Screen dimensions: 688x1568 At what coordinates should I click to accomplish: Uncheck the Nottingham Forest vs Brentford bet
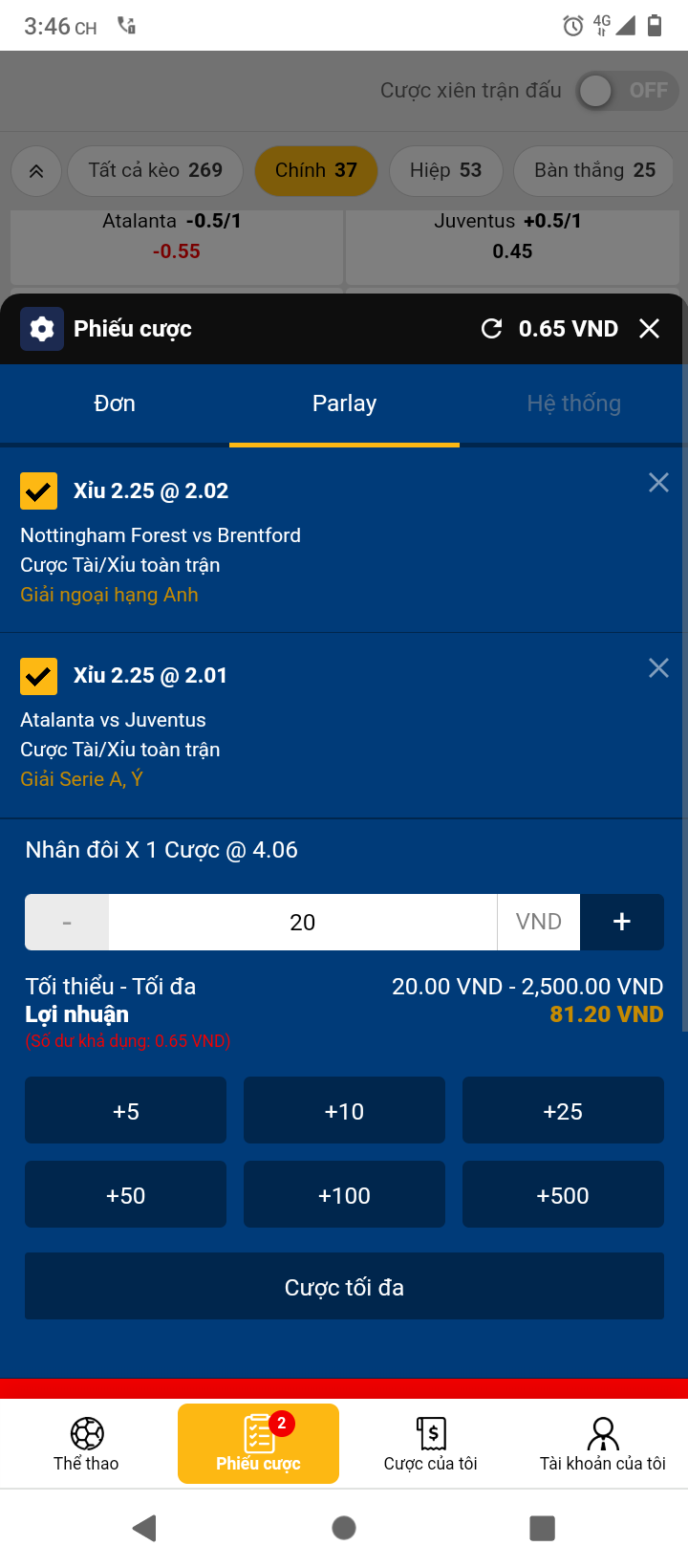tap(38, 491)
